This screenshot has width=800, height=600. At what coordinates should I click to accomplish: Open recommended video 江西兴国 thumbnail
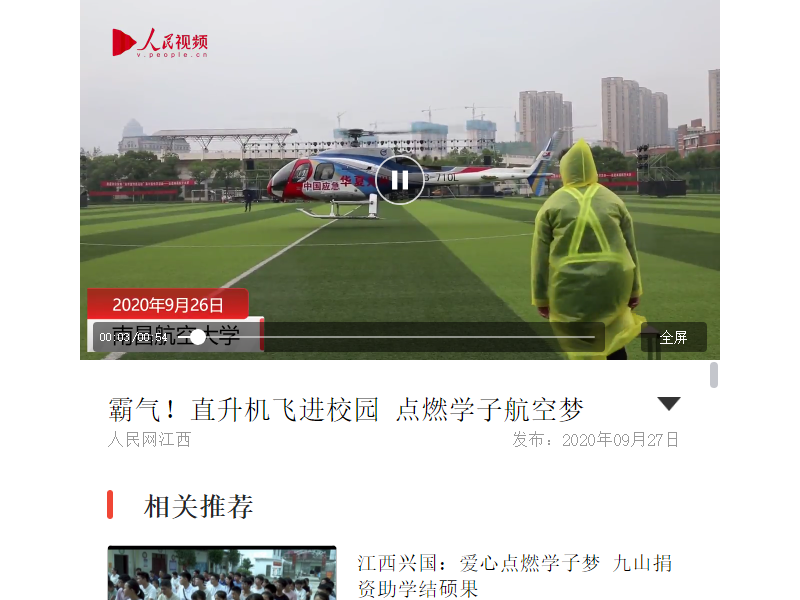(222, 573)
